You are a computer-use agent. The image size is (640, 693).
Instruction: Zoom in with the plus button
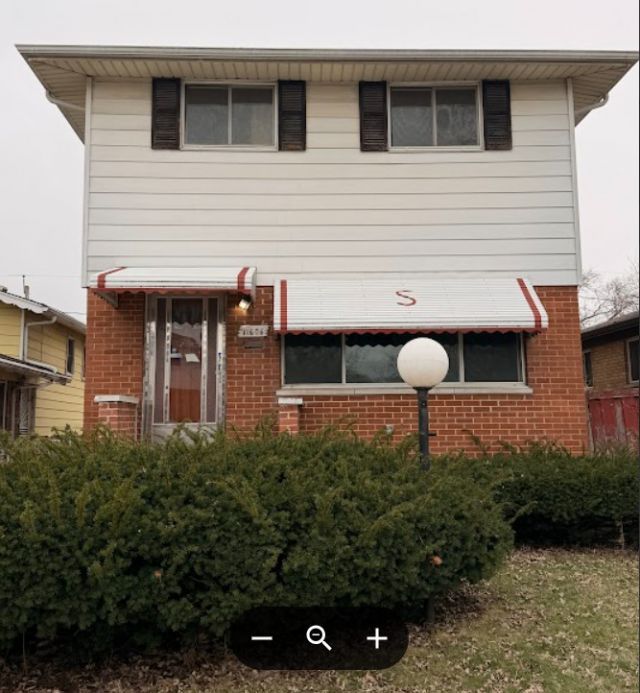click(376, 638)
